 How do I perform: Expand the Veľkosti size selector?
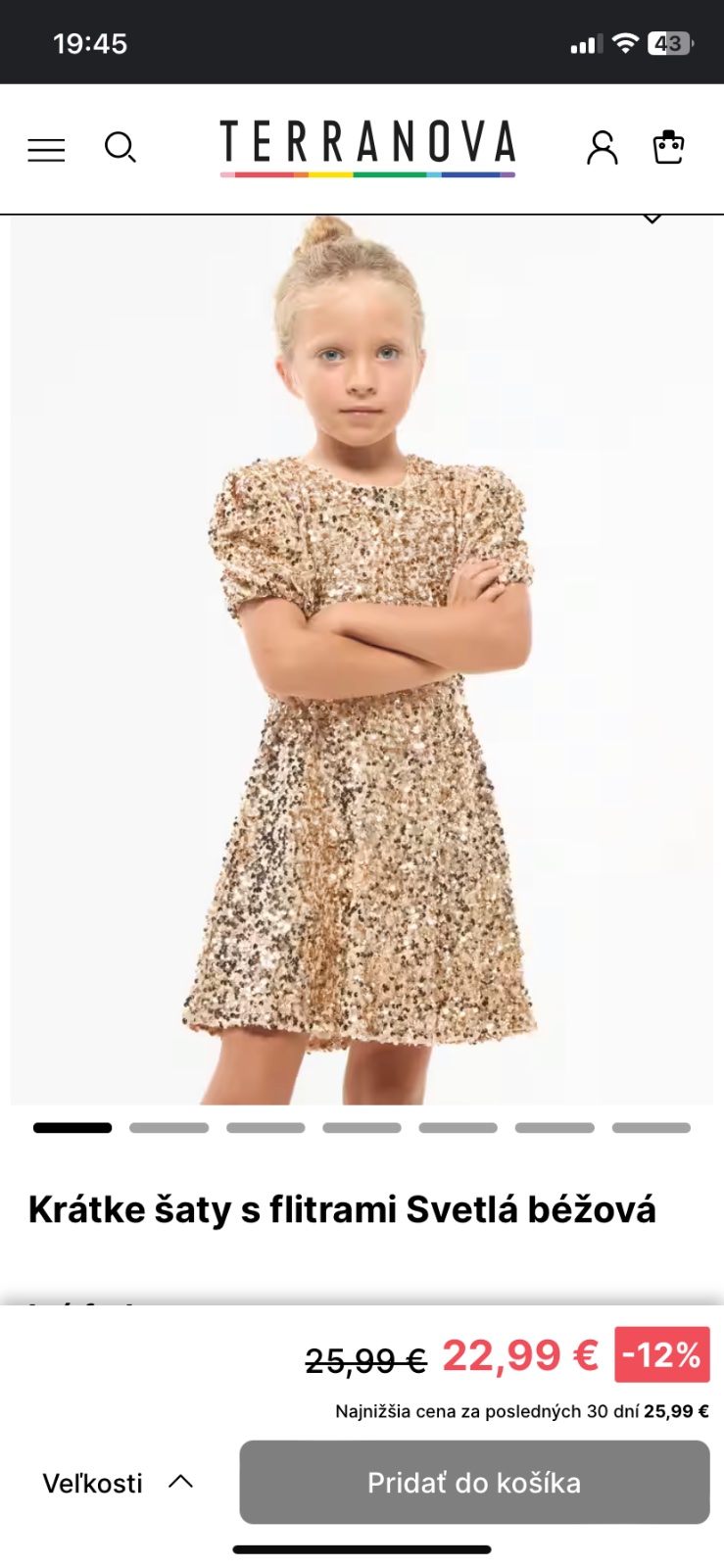coord(118,1483)
